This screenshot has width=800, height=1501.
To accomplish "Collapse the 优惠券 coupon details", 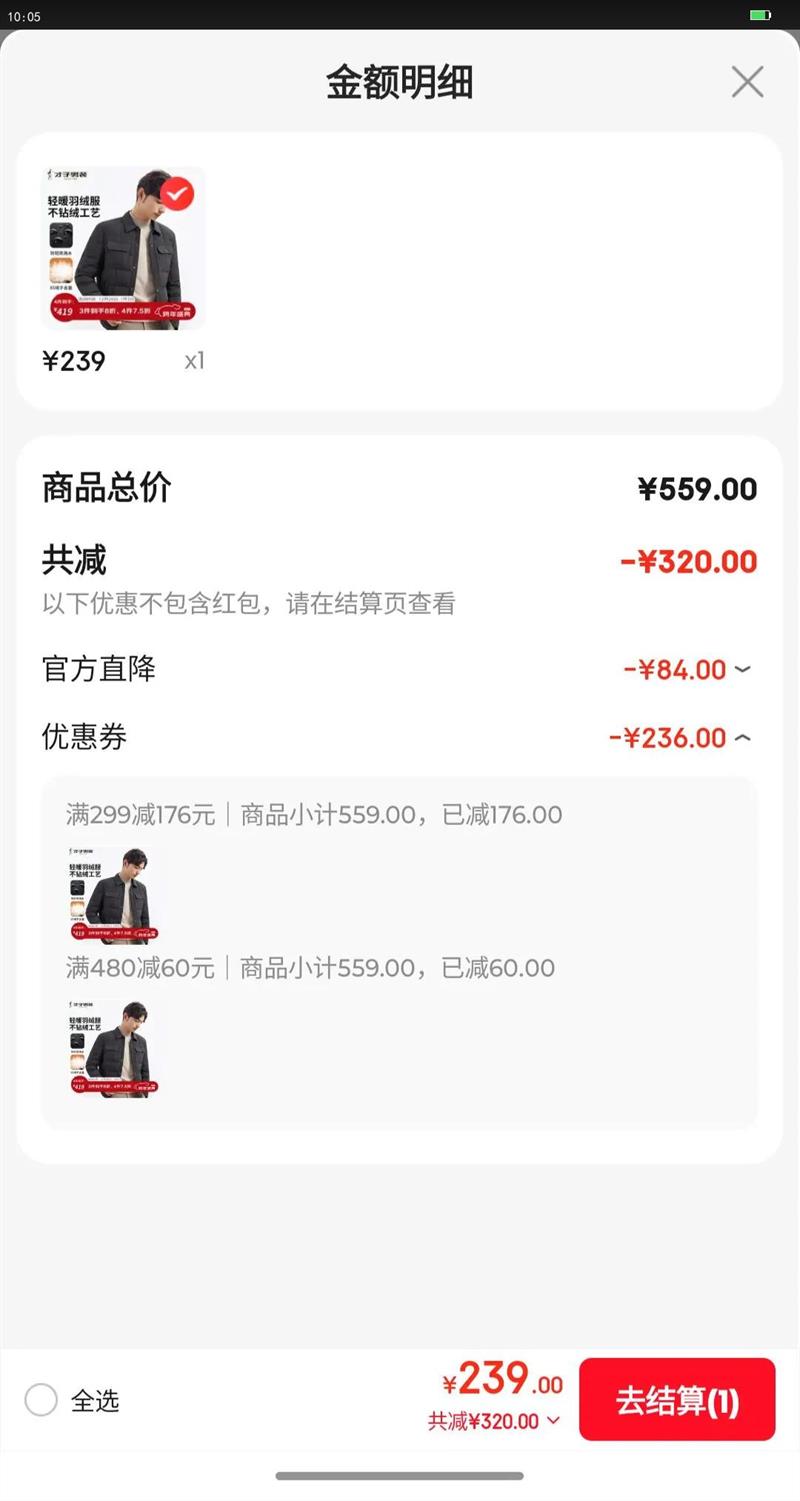I will [742, 738].
